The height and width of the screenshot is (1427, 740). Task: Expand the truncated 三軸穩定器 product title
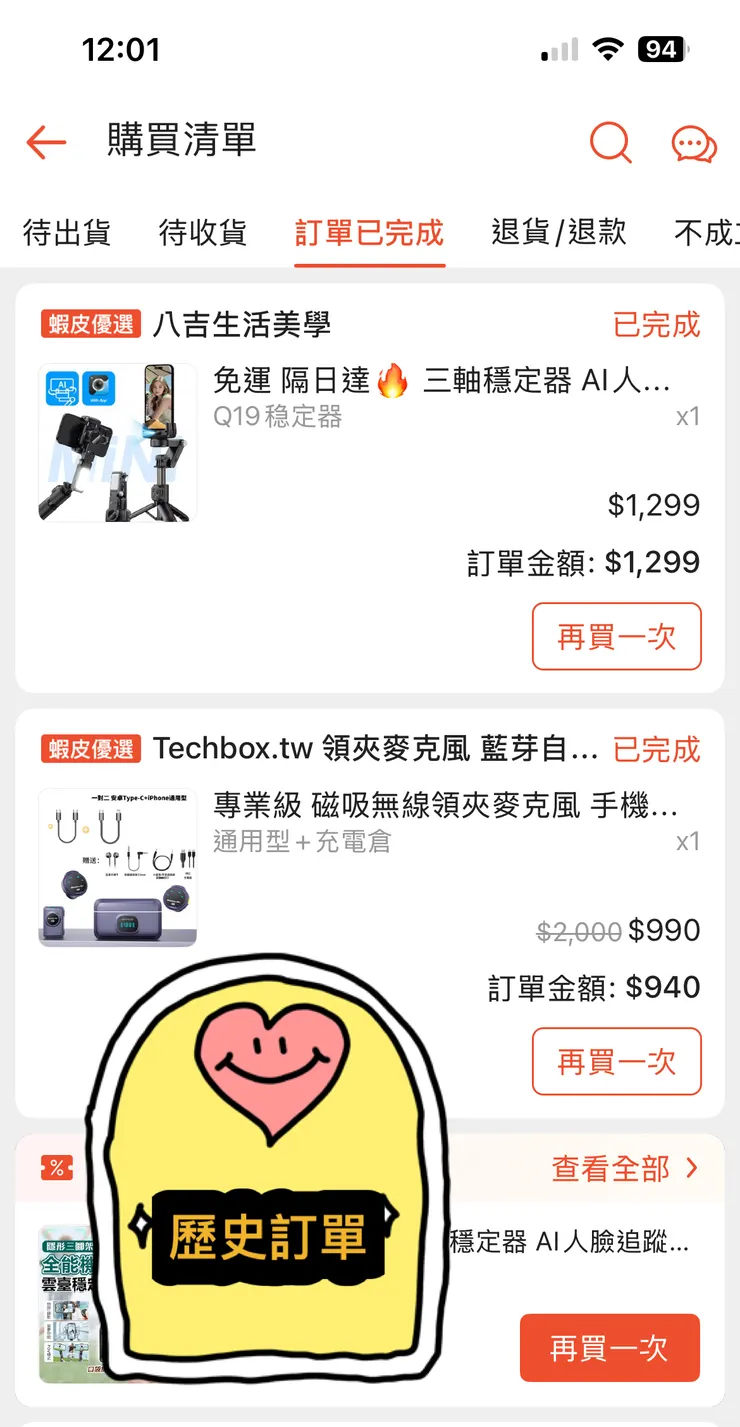[450, 380]
